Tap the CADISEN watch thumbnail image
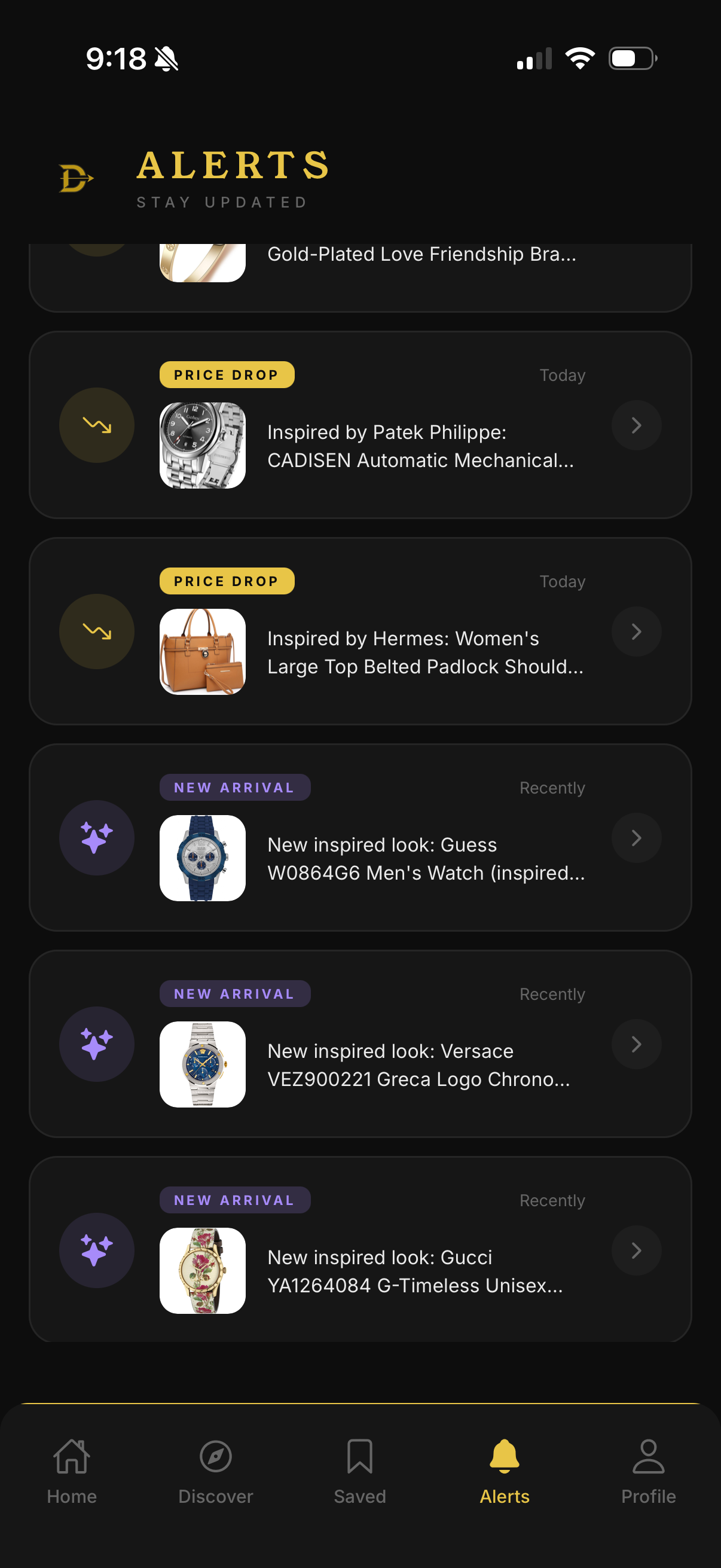This screenshot has height=1568, width=721. pyautogui.click(x=203, y=445)
